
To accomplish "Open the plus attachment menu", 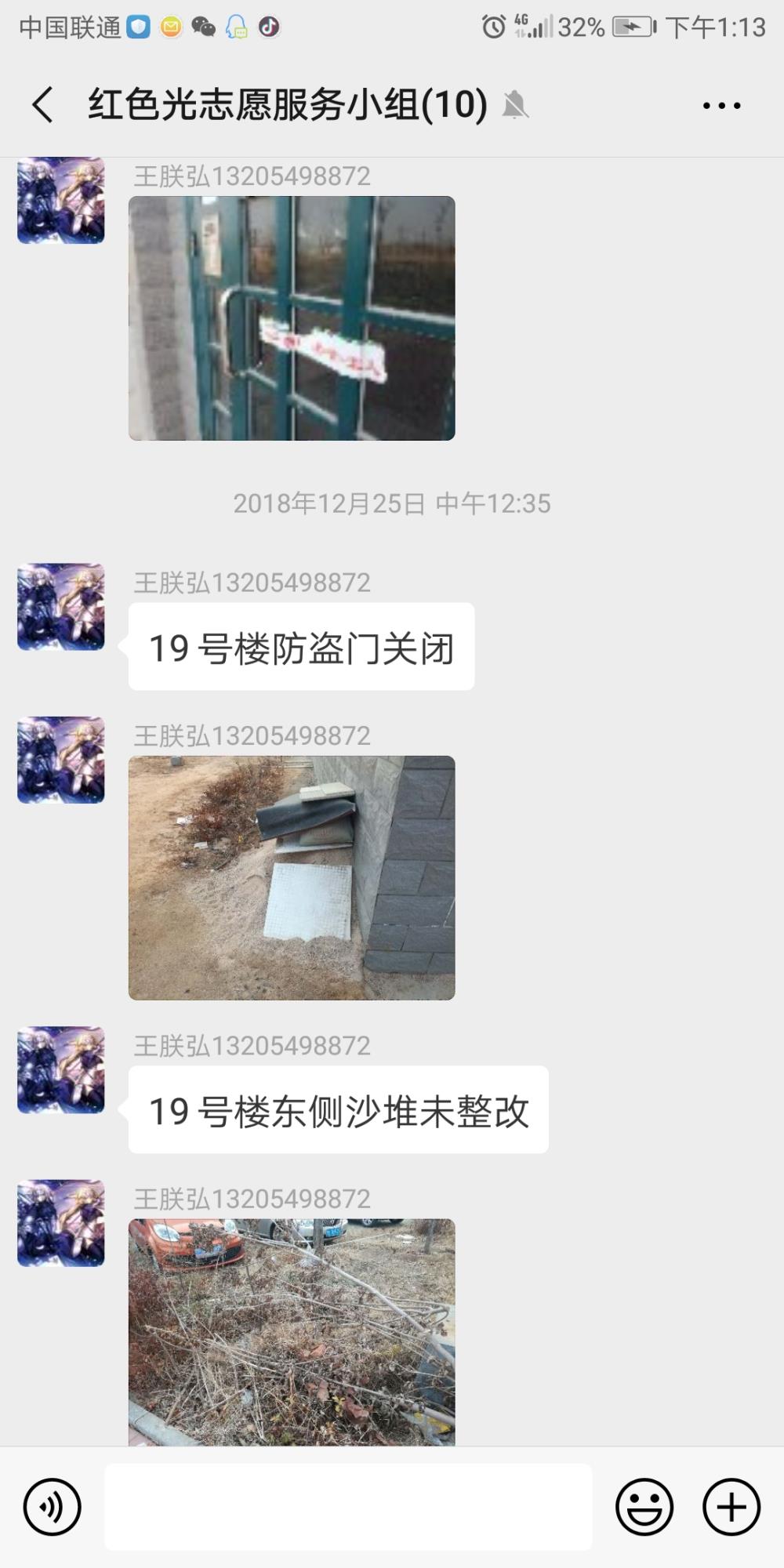I will point(731,1507).
